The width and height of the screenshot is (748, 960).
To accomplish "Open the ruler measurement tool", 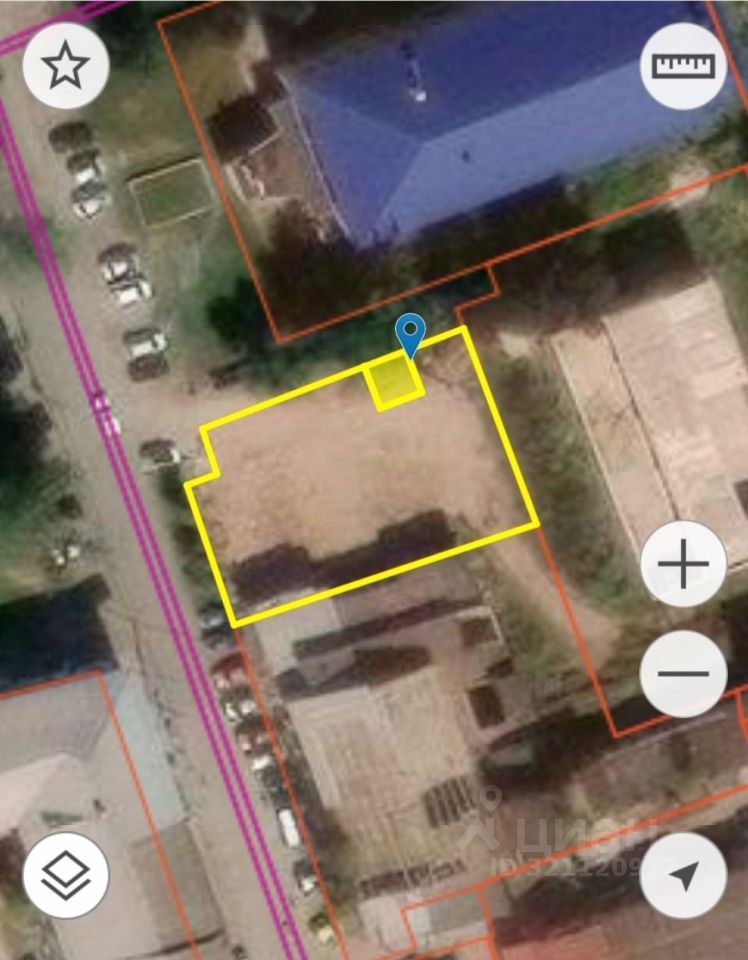I will pos(684,66).
